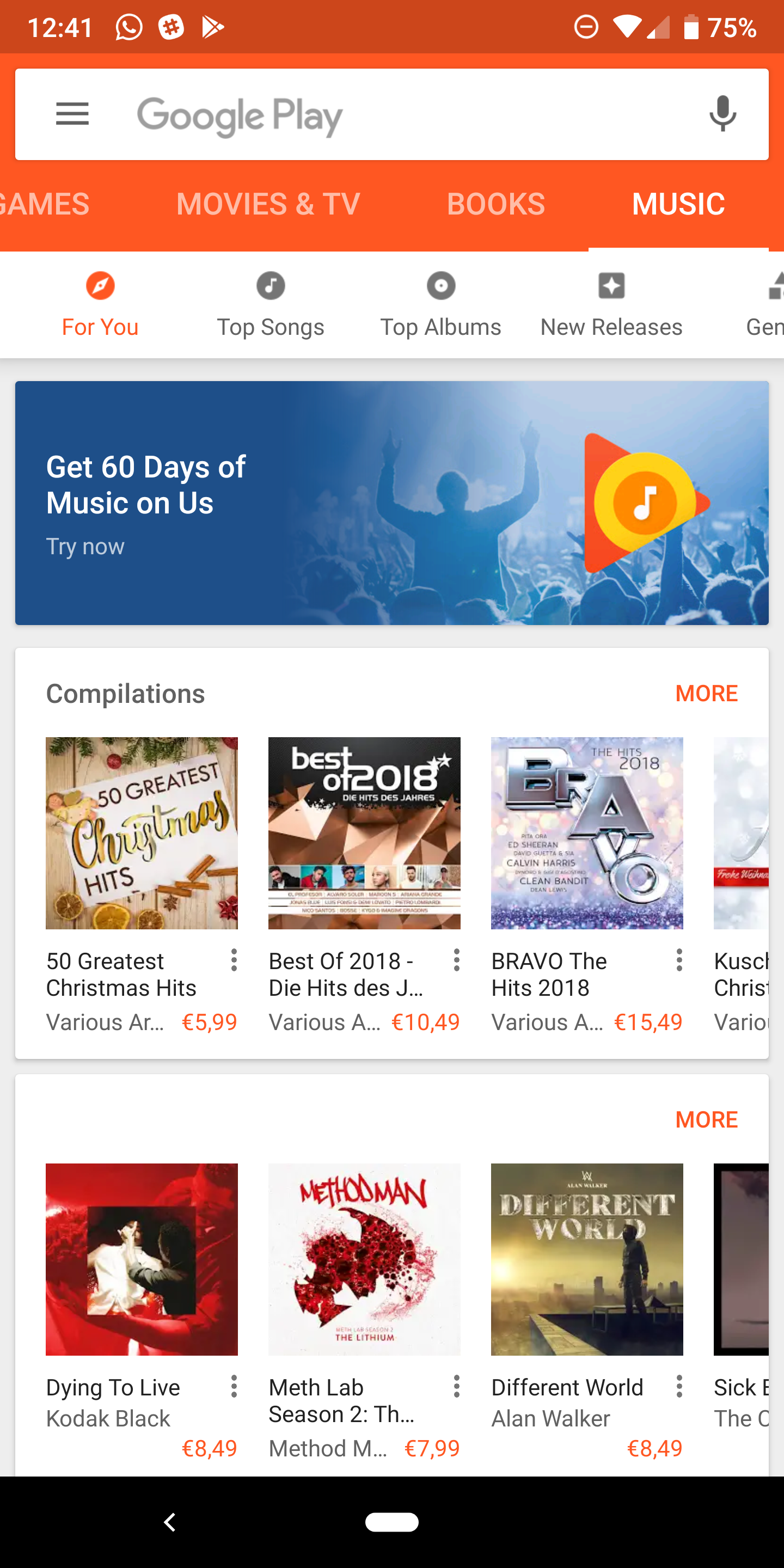
Task: Switch to the MOVIES & TV tab
Action: pos(268,203)
